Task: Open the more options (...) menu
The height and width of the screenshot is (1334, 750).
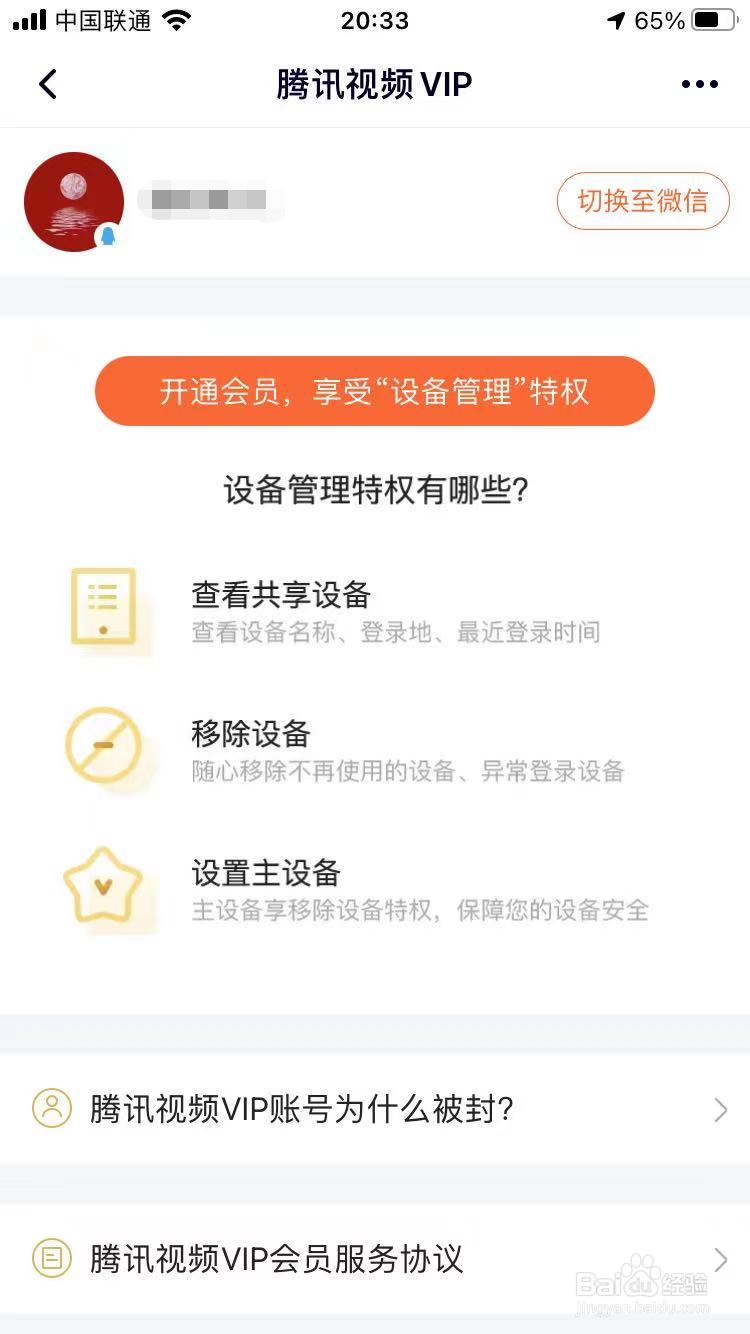Action: coord(698,84)
